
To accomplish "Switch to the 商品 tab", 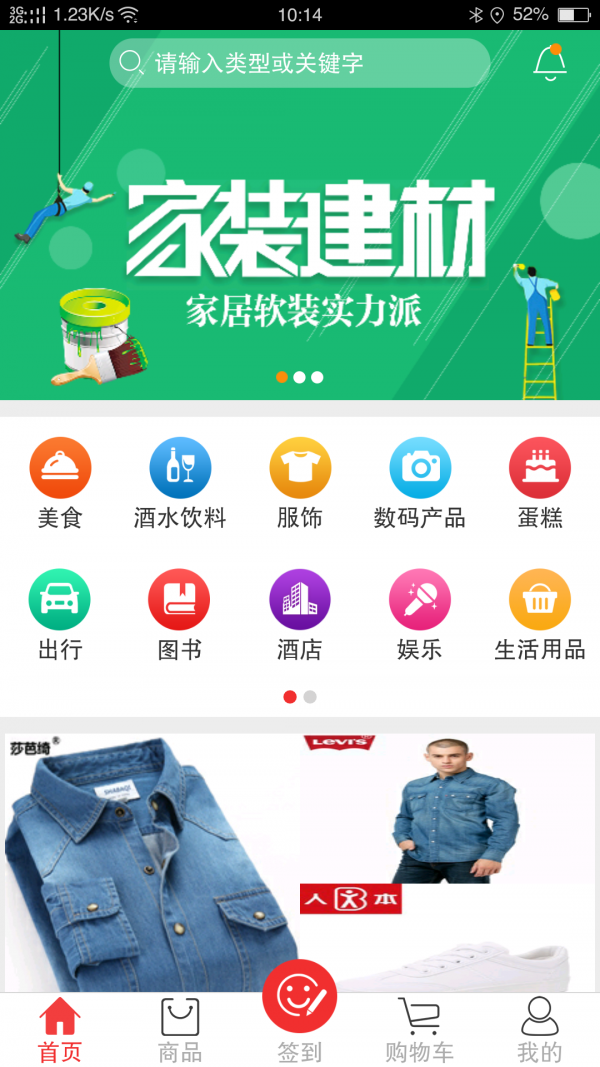I will coord(180,1030).
